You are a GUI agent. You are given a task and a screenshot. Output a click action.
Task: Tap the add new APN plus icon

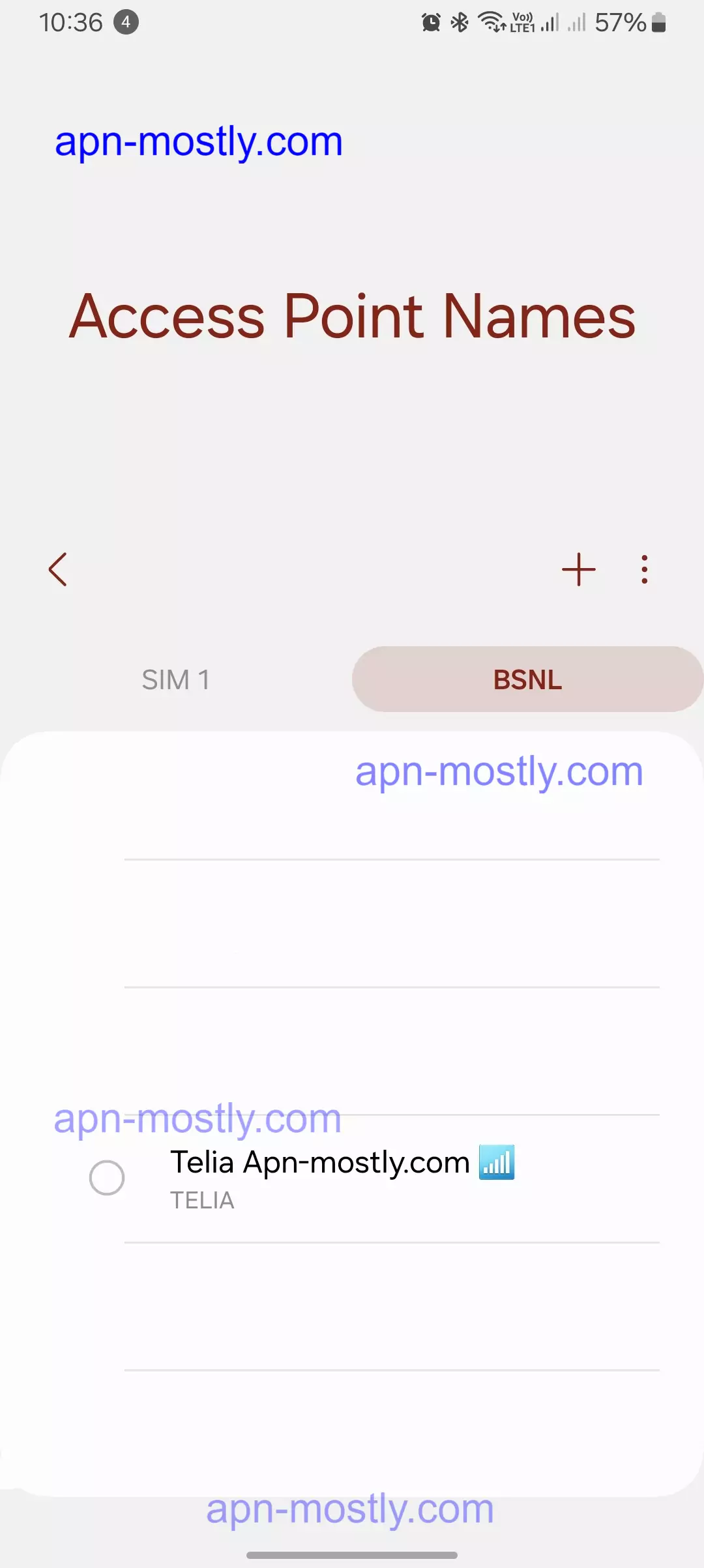579,569
